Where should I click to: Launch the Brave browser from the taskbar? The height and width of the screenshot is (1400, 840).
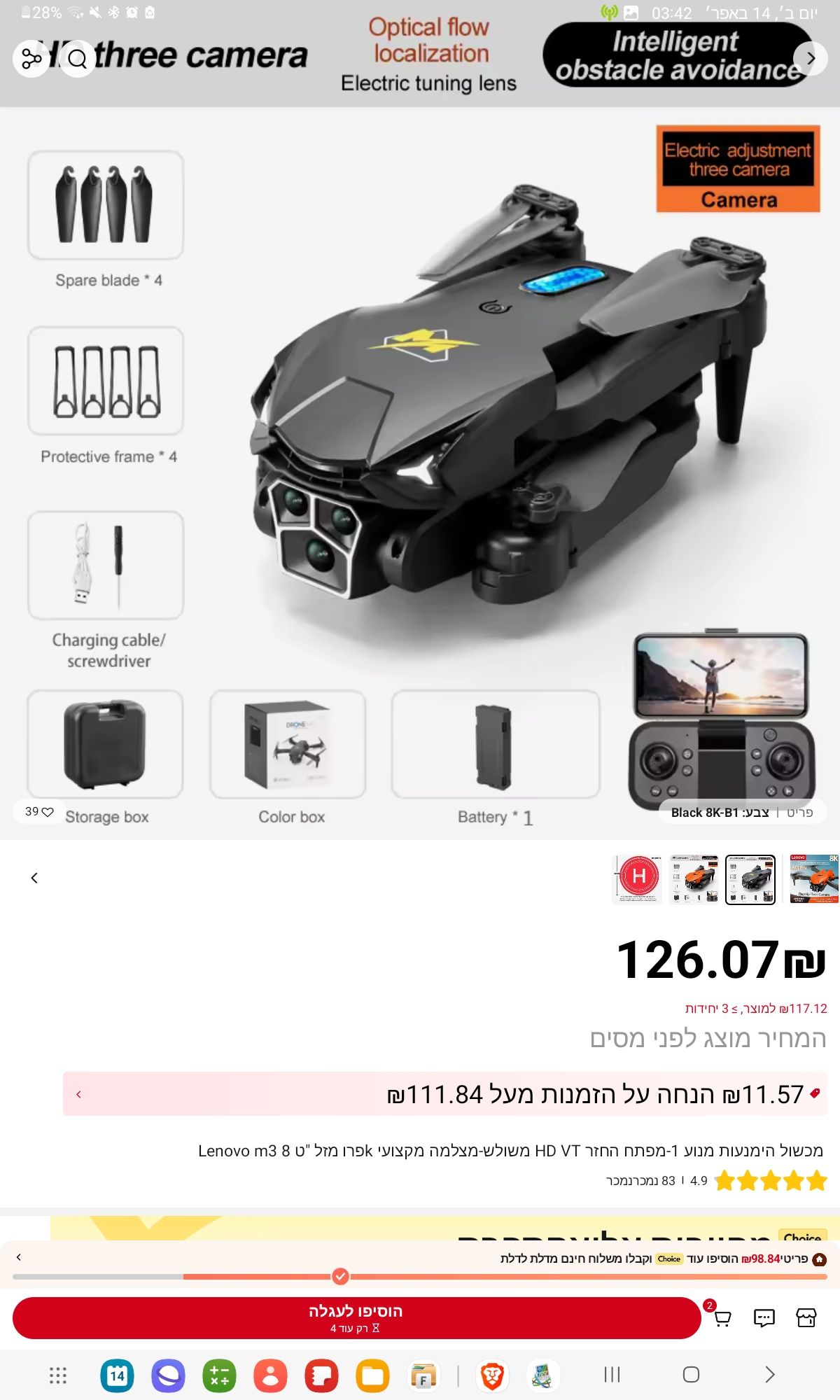pyautogui.click(x=492, y=1375)
